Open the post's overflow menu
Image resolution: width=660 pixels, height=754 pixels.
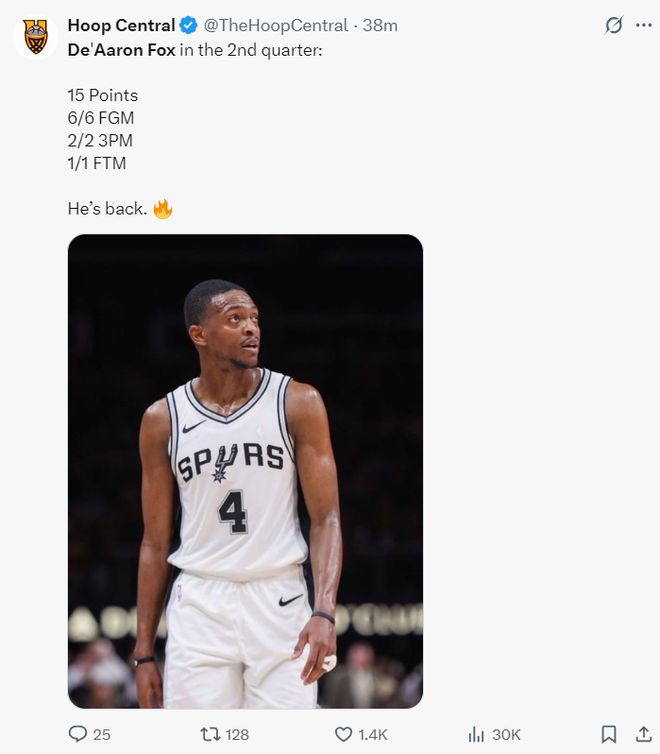coord(643,26)
